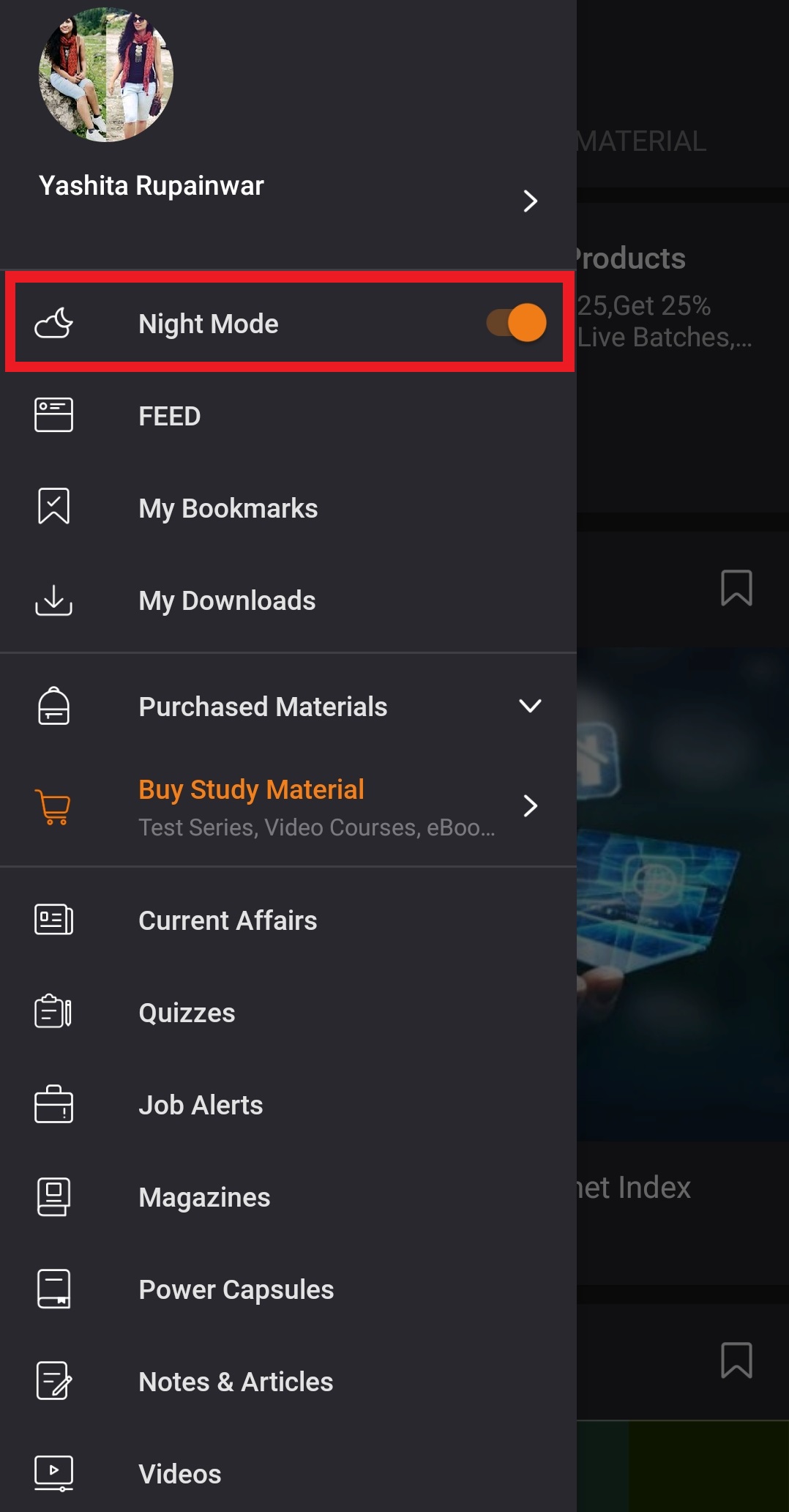Open Job Alerts
Screen dimensions: 789x1512
tap(288, 1105)
